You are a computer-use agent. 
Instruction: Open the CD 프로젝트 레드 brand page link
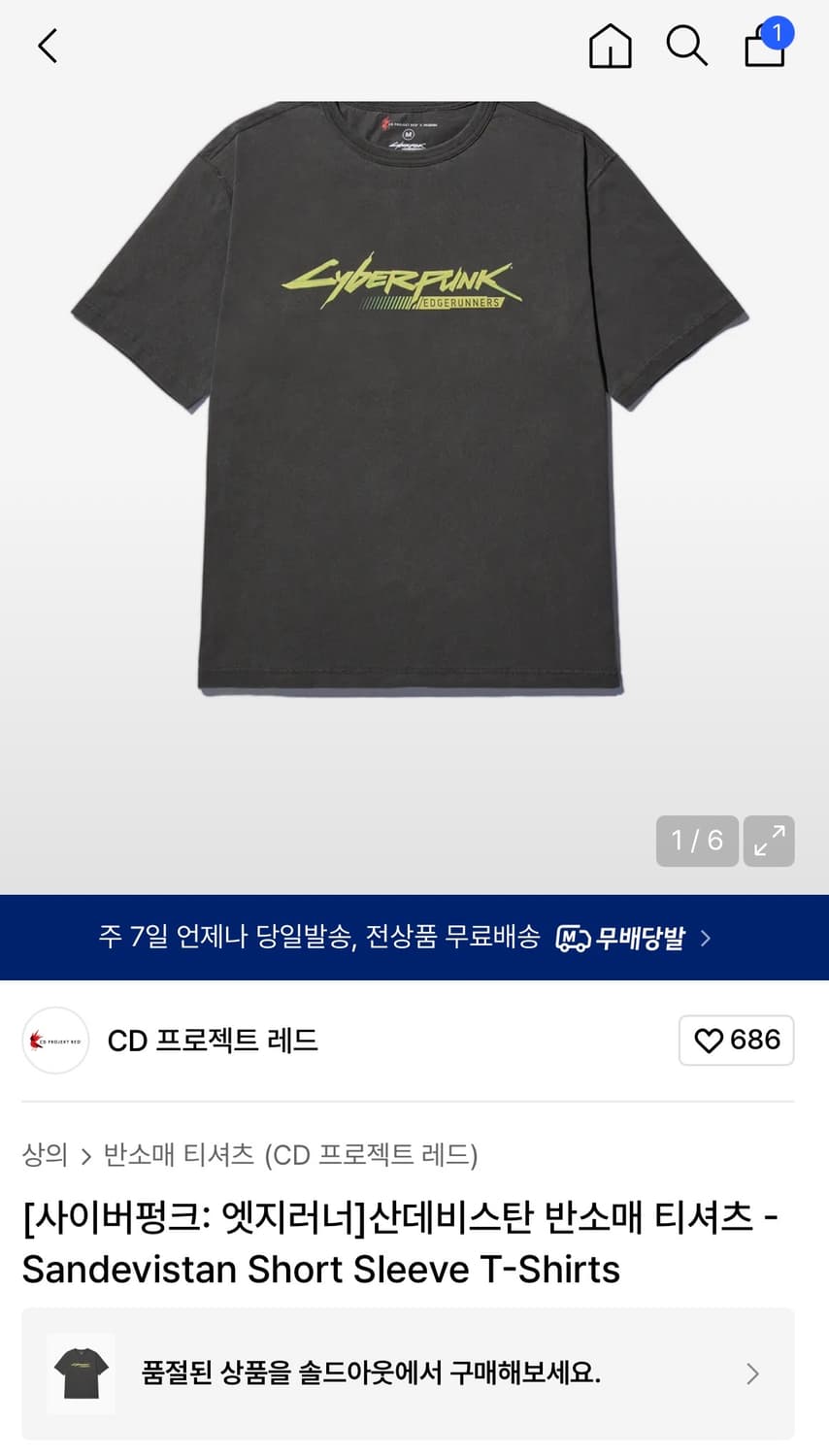click(x=213, y=1040)
